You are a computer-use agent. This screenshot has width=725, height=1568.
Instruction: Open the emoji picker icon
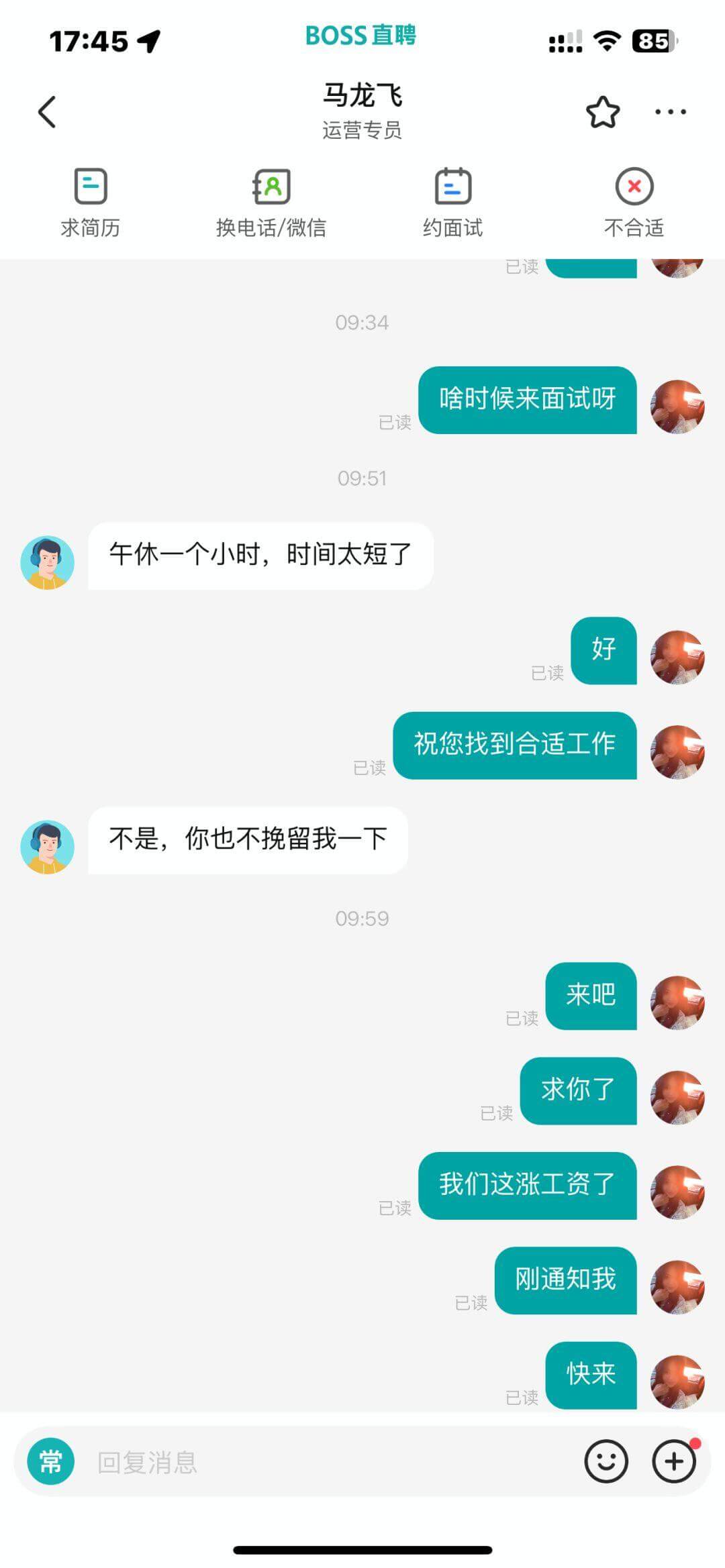(x=606, y=1461)
